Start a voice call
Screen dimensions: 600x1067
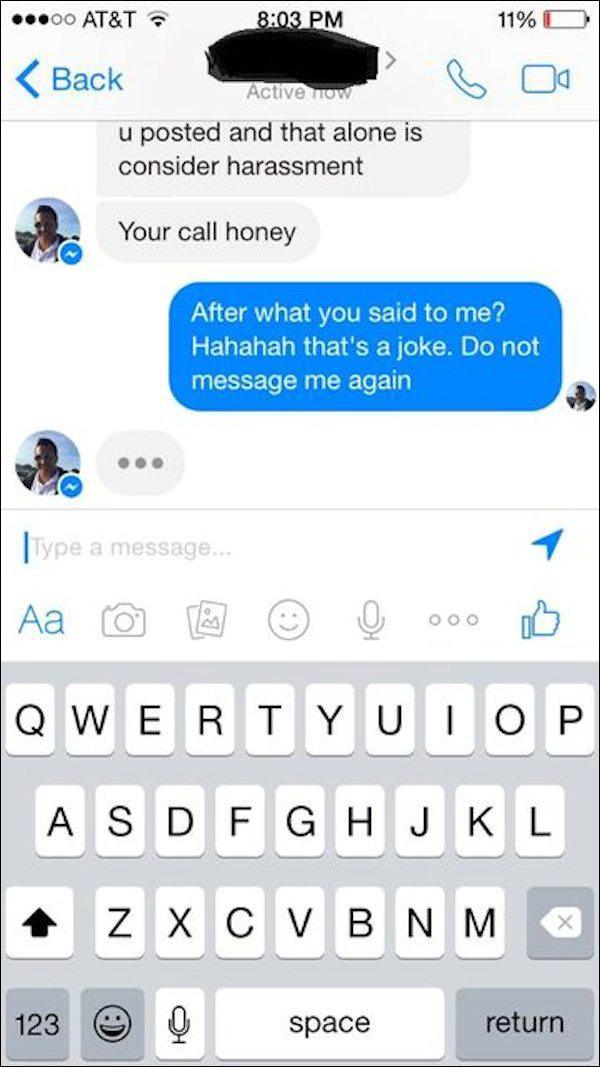coord(466,80)
